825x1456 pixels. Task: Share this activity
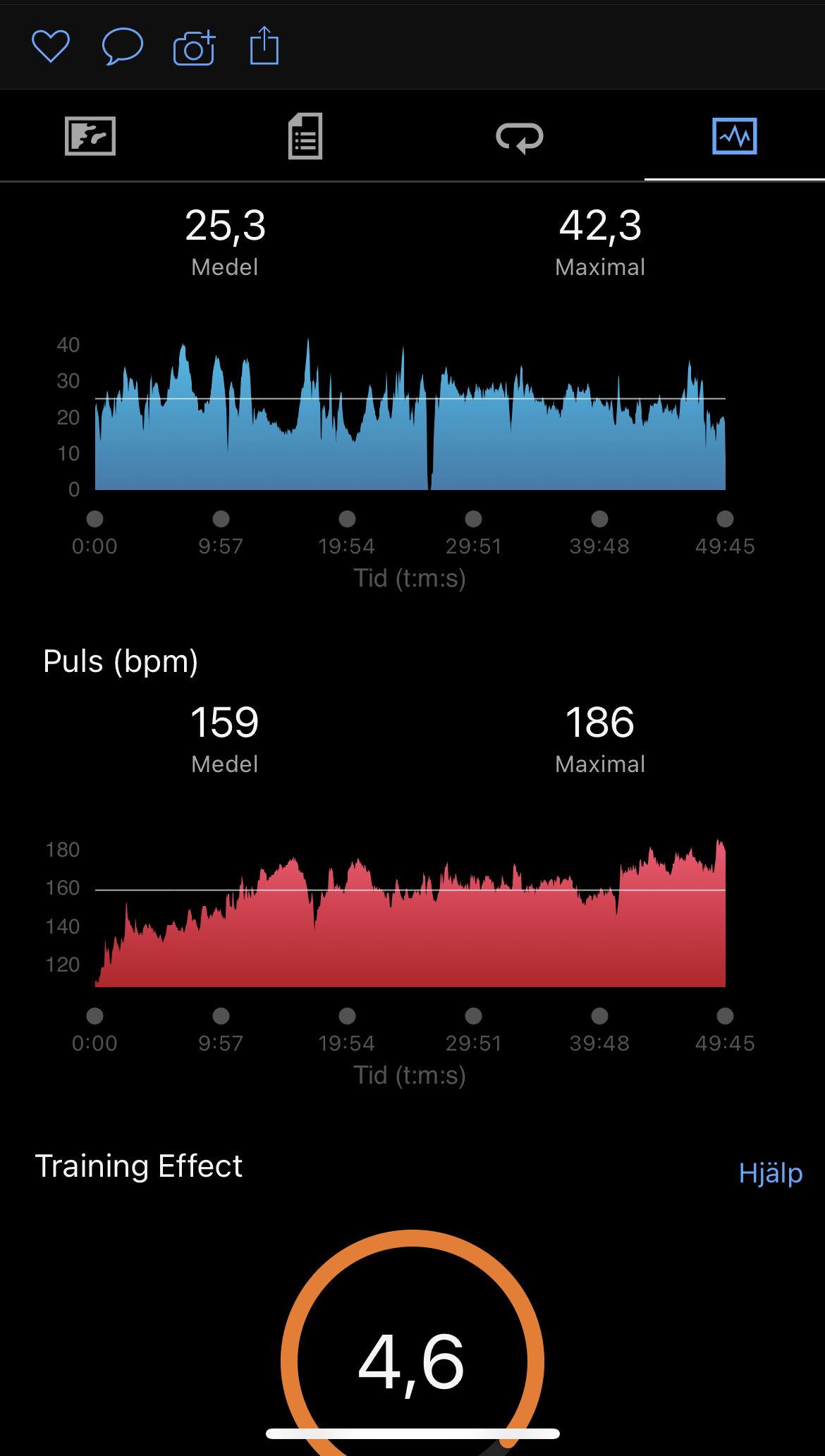pyautogui.click(x=264, y=46)
